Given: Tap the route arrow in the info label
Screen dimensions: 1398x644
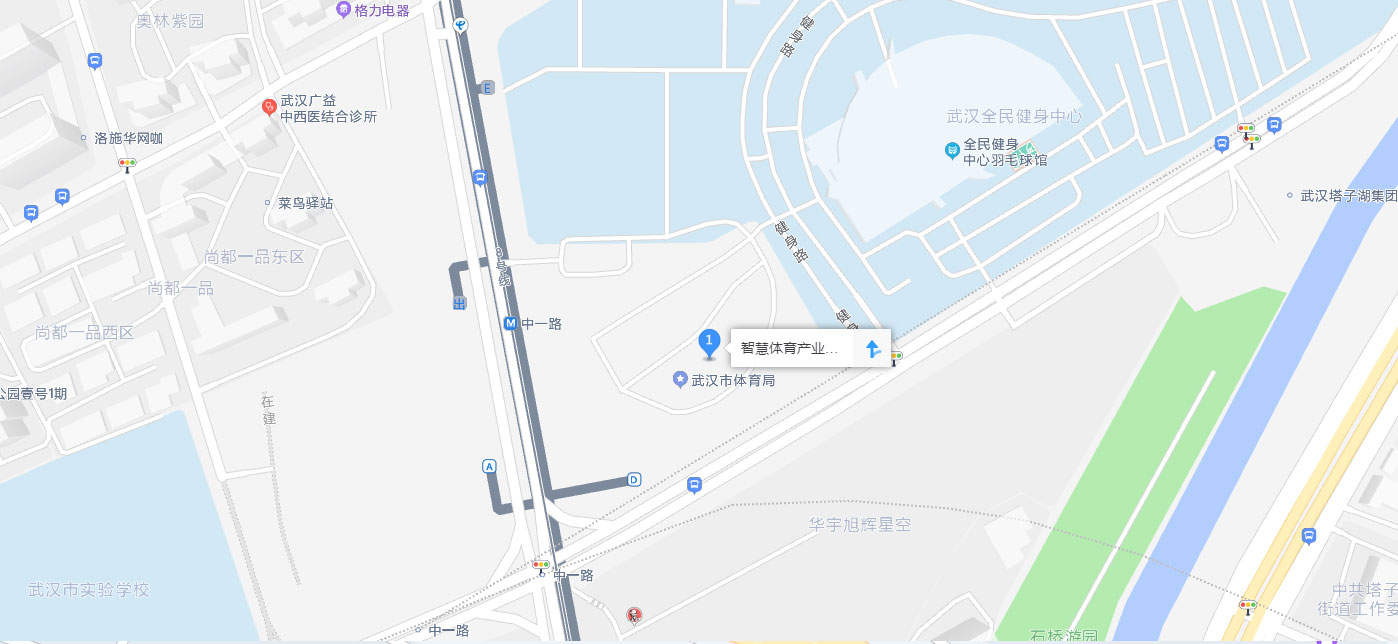Looking at the screenshot, I should [x=872, y=349].
